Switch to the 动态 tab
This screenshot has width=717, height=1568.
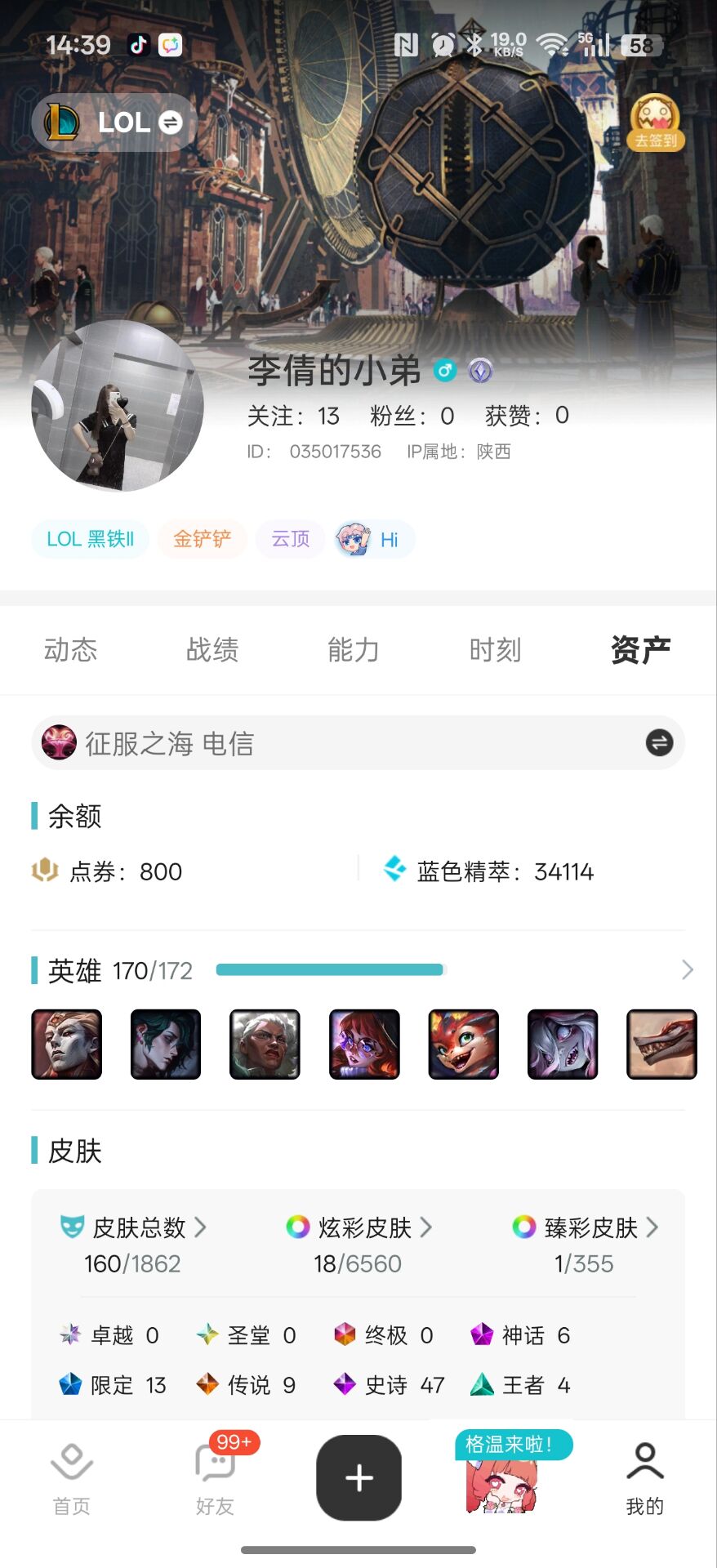(71, 650)
